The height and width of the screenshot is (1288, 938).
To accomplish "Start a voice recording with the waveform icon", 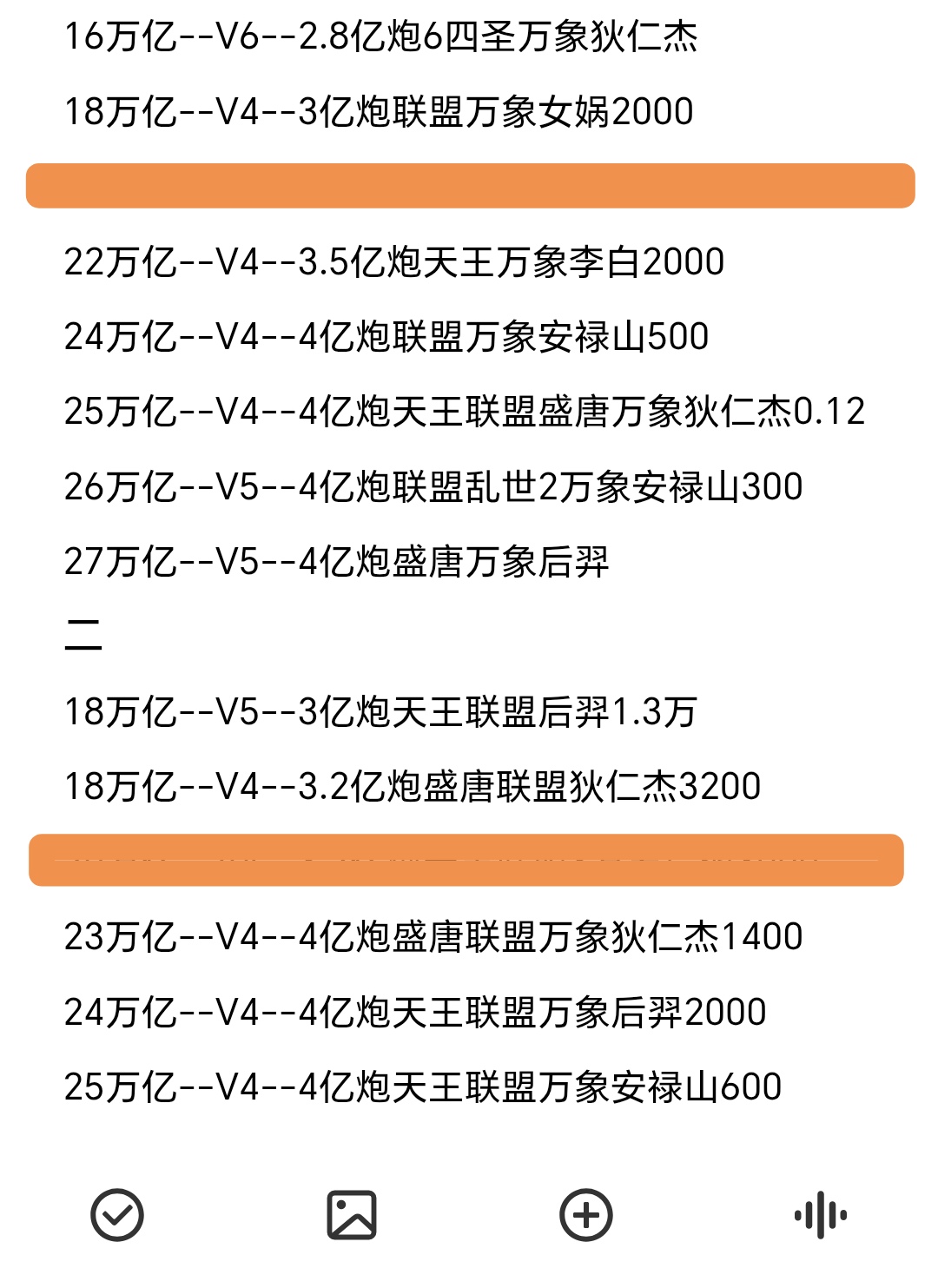I will (x=821, y=1214).
